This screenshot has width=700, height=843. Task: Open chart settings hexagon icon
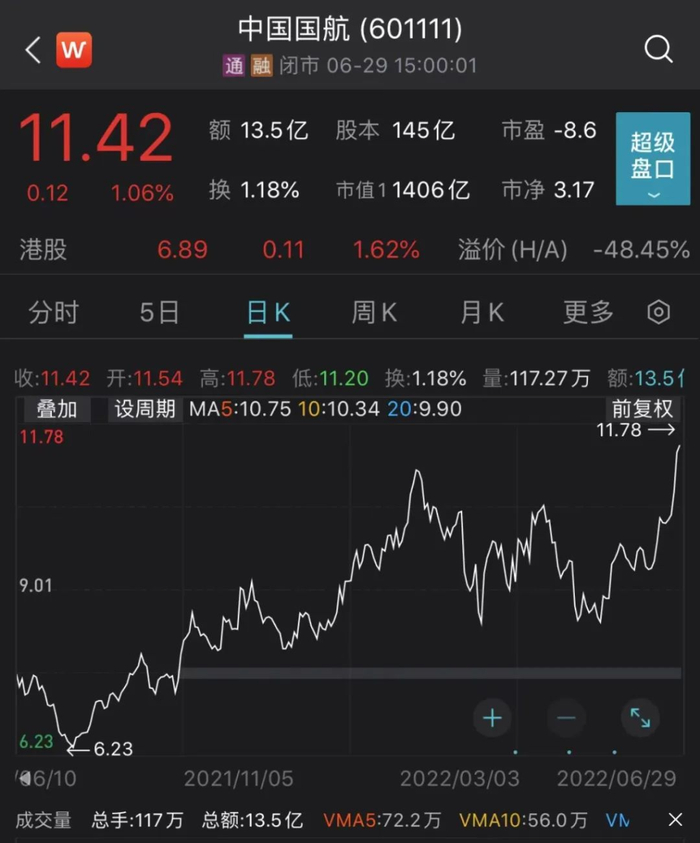[658, 313]
